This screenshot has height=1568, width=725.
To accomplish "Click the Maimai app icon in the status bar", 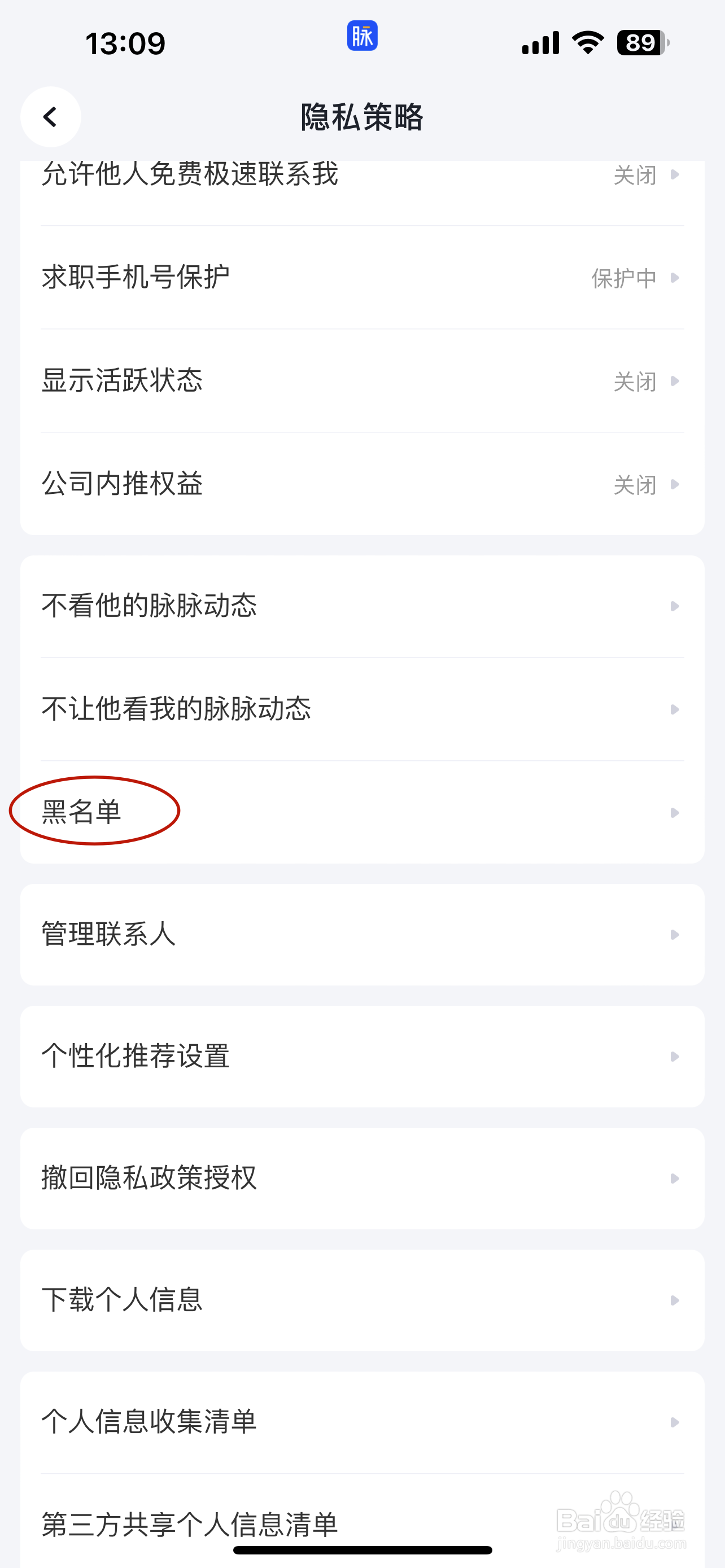I will pyautogui.click(x=361, y=37).
